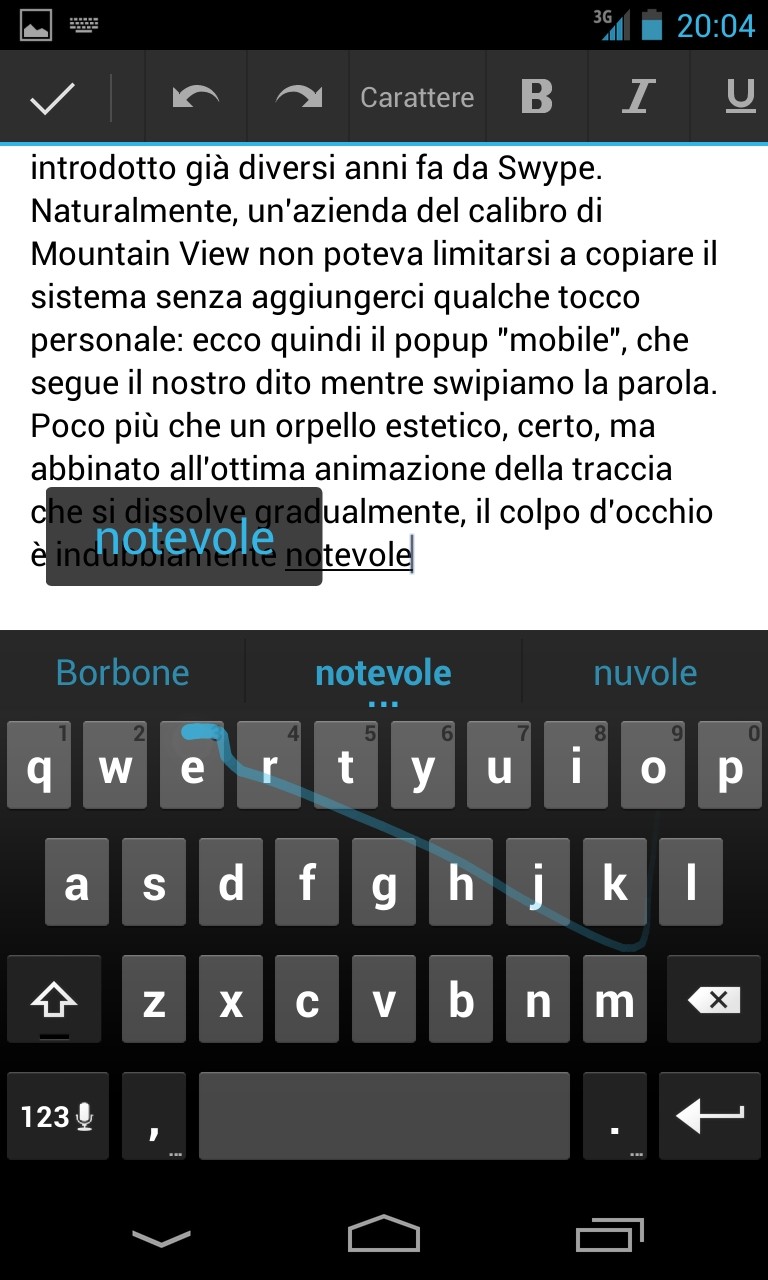The height and width of the screenshot is (1280, 768).
Task: Pick the nuvole suggestion
Action: pyautogui.click(x=645, y=673)
